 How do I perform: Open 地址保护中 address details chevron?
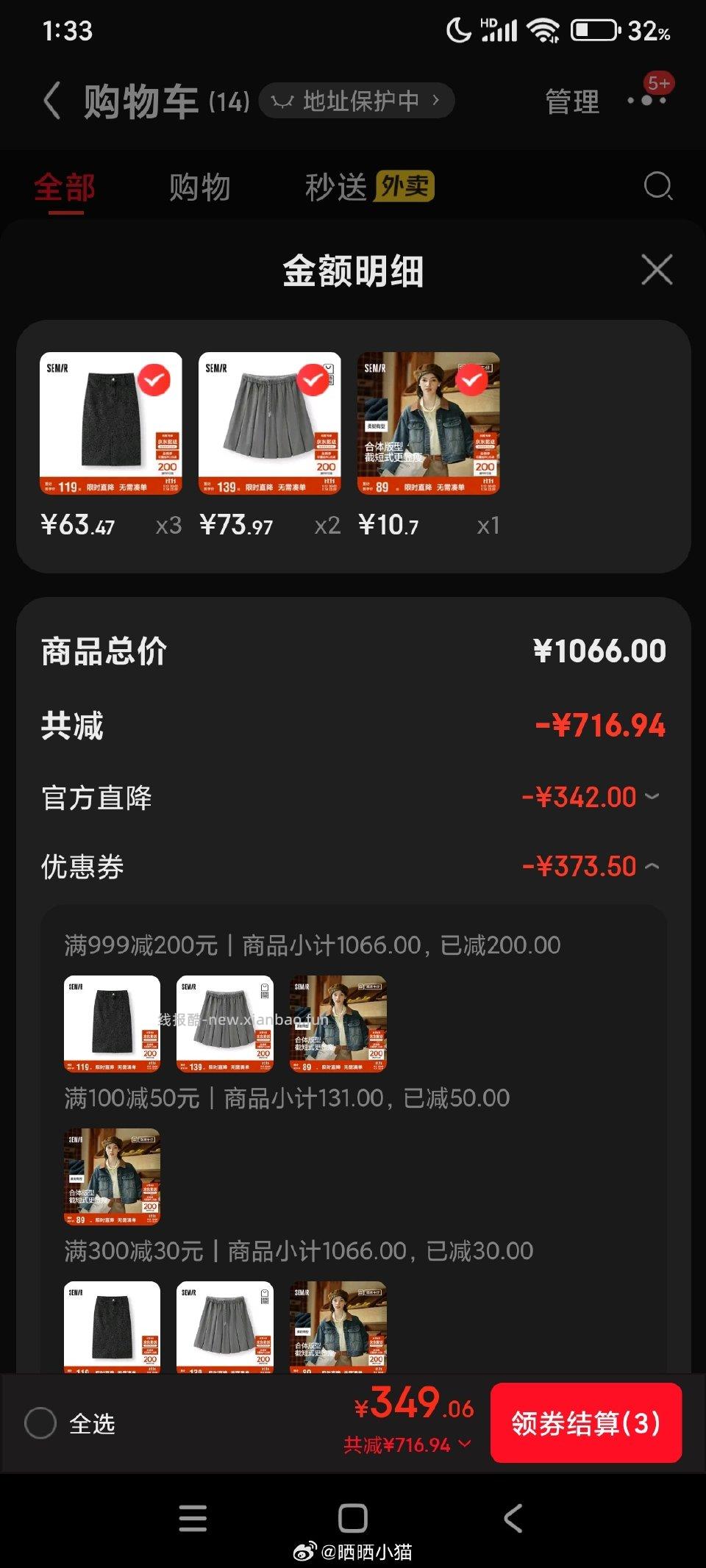click(x=435, y=101)
